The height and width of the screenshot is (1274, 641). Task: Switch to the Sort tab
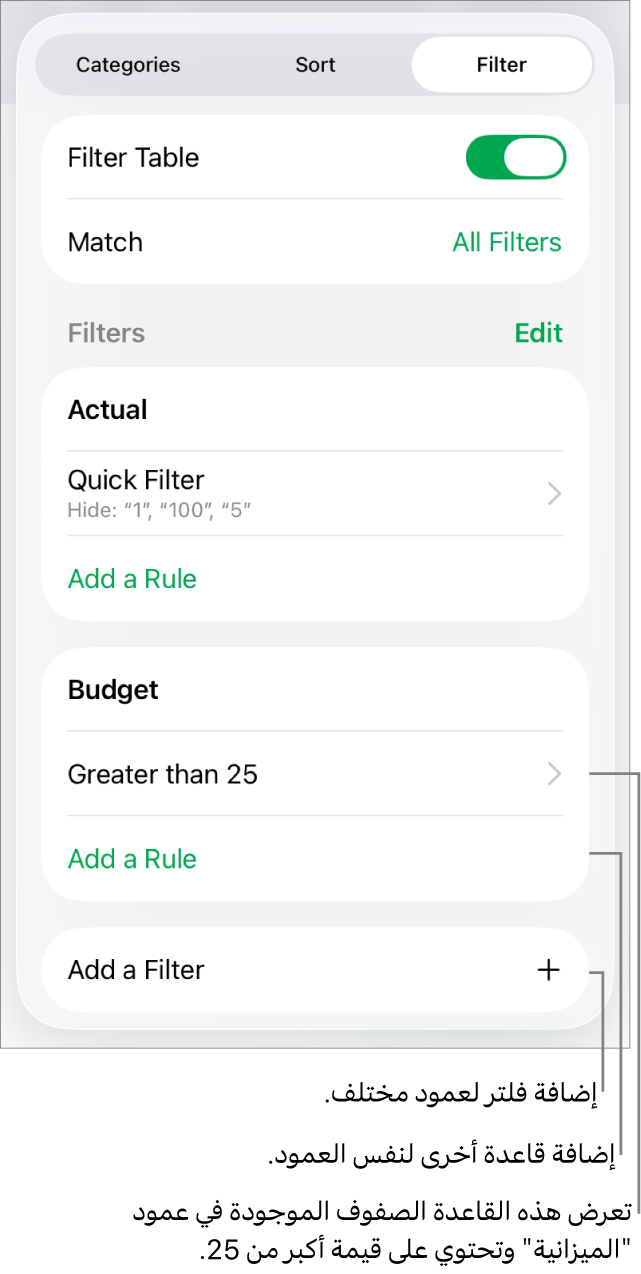(x=315, y=65)
